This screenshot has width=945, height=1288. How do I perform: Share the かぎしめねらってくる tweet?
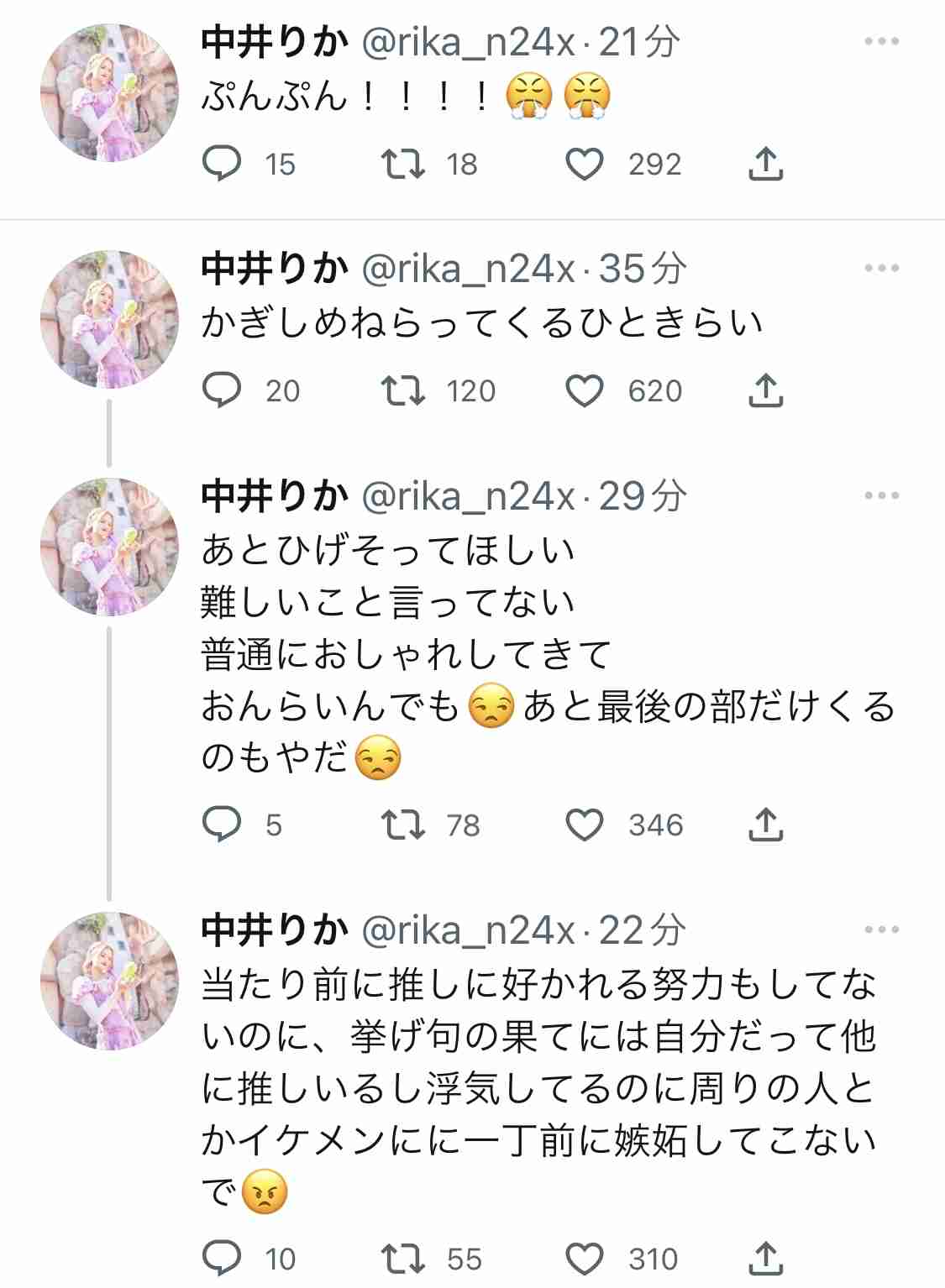coord(765,391)
